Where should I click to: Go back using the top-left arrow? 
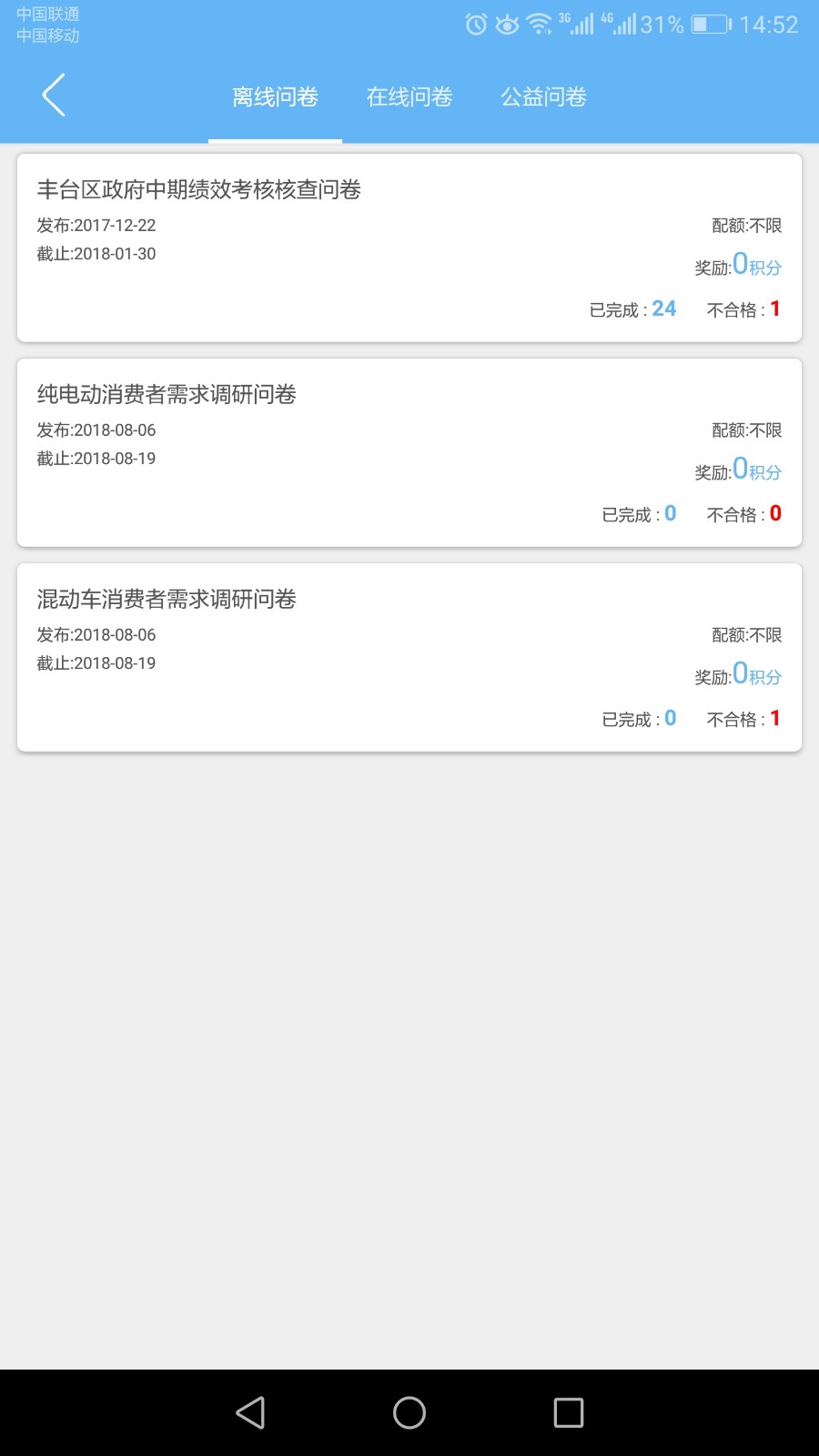click(55, 96)
